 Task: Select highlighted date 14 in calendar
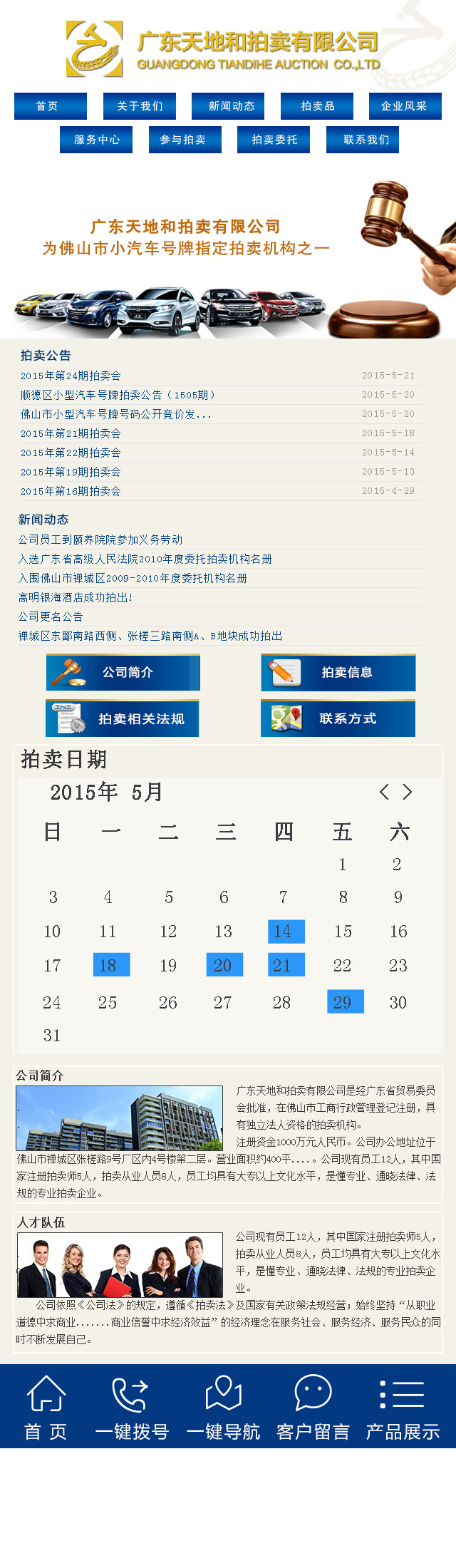click(x=286, y=932)
